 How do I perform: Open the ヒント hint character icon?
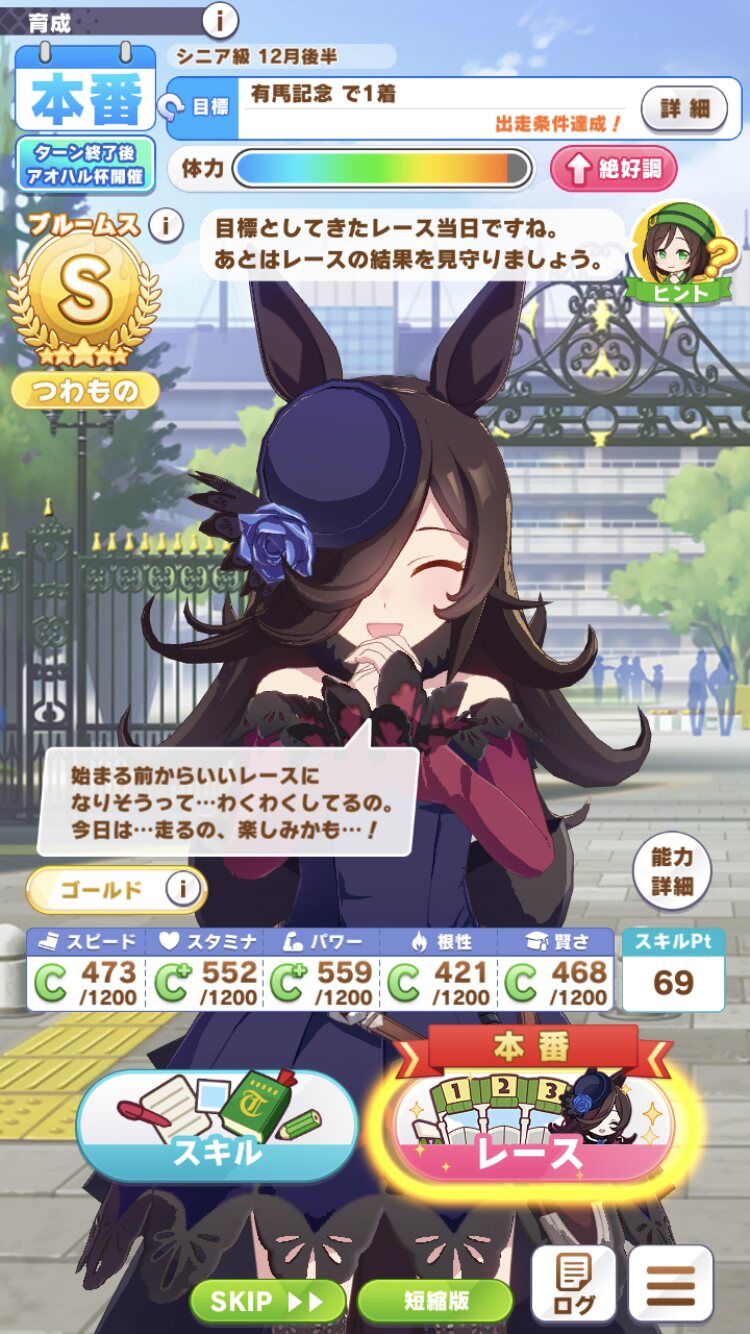pos(680,255)
